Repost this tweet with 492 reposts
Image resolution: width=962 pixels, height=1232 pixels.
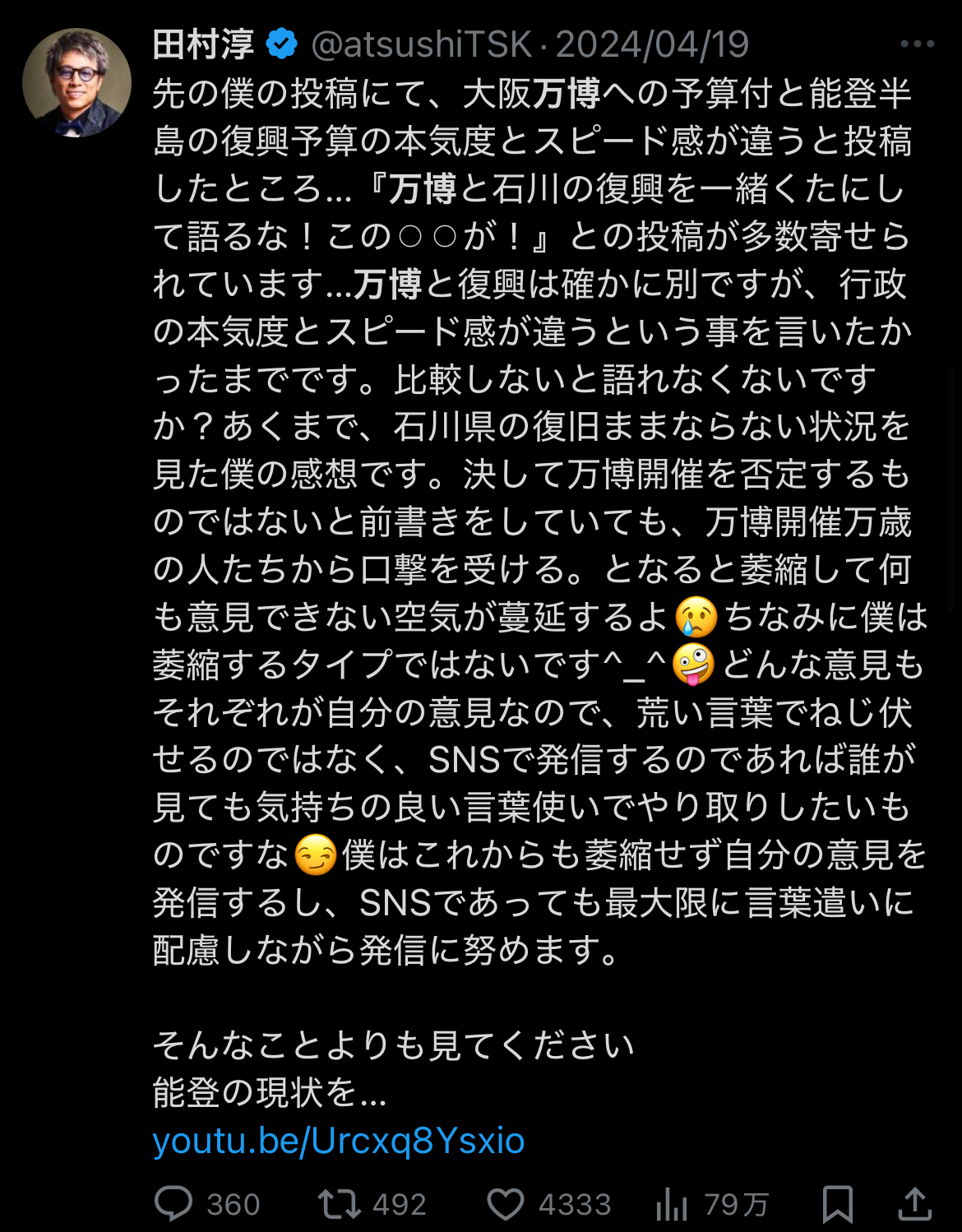click(x=340, y=1204)
